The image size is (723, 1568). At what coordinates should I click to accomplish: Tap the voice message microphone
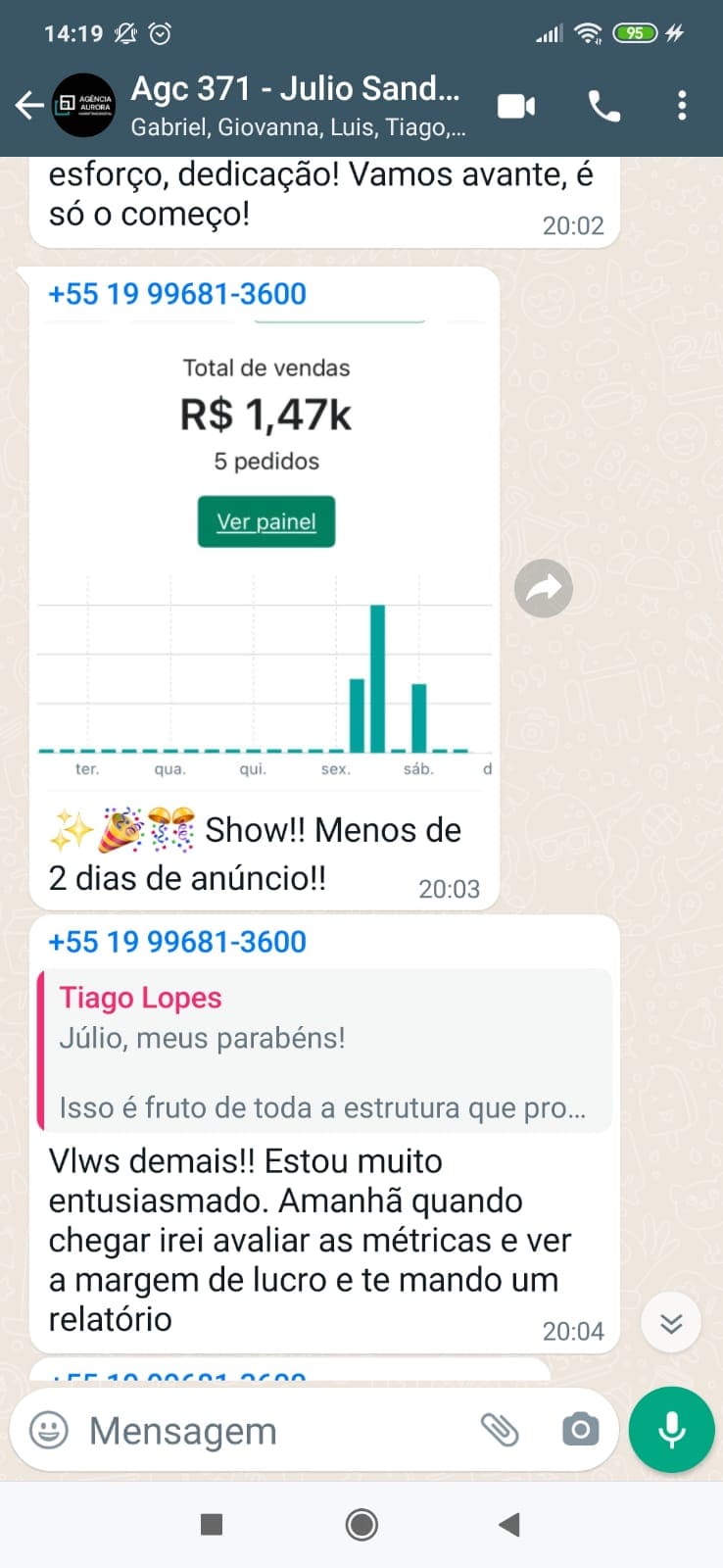tap(672, 1430)
